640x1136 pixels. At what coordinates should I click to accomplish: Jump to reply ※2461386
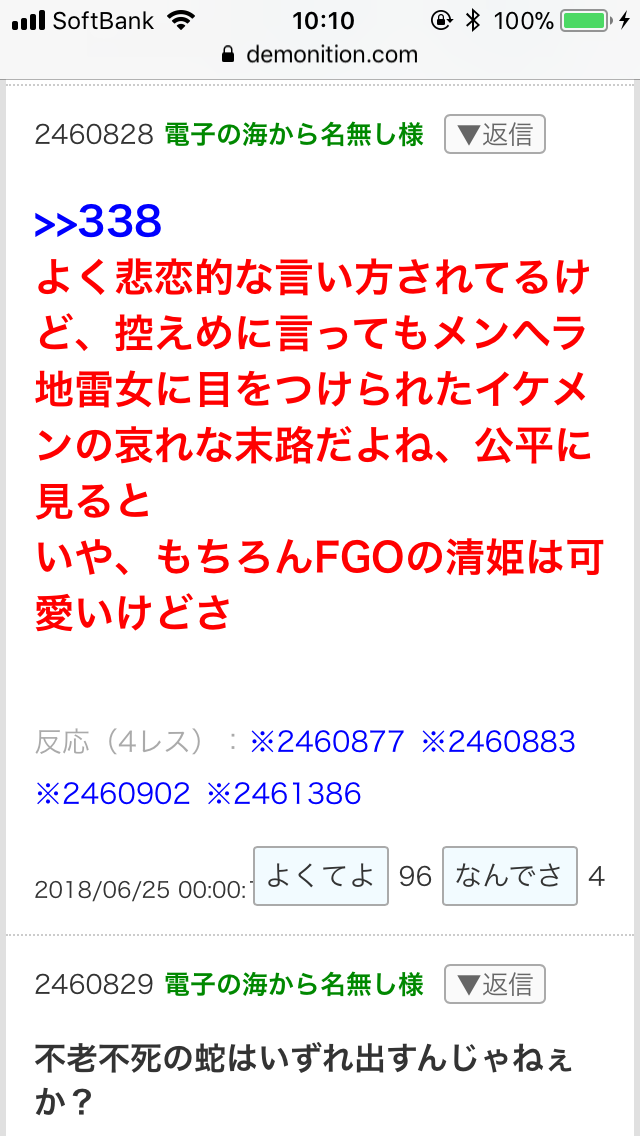284,793
